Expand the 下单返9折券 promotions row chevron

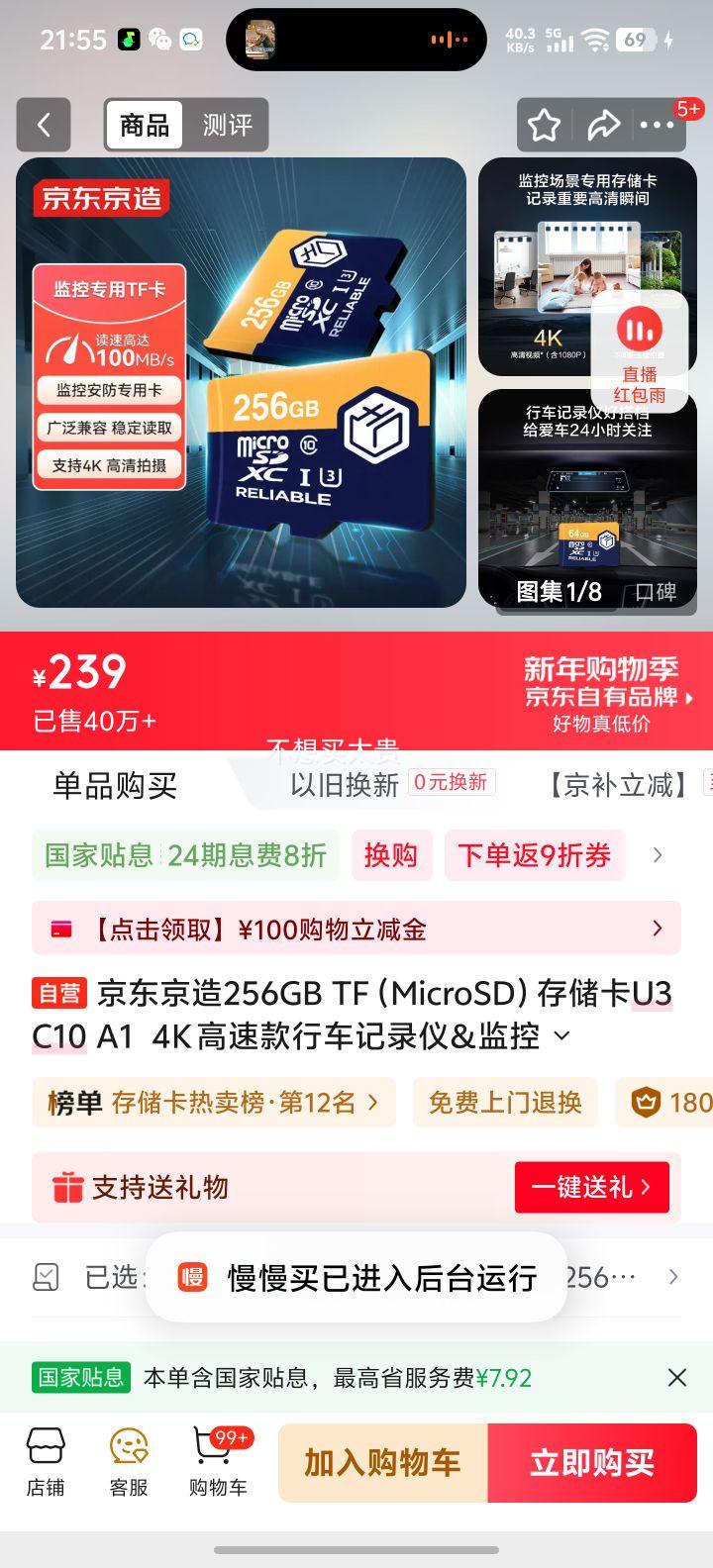tap(659, 855)
